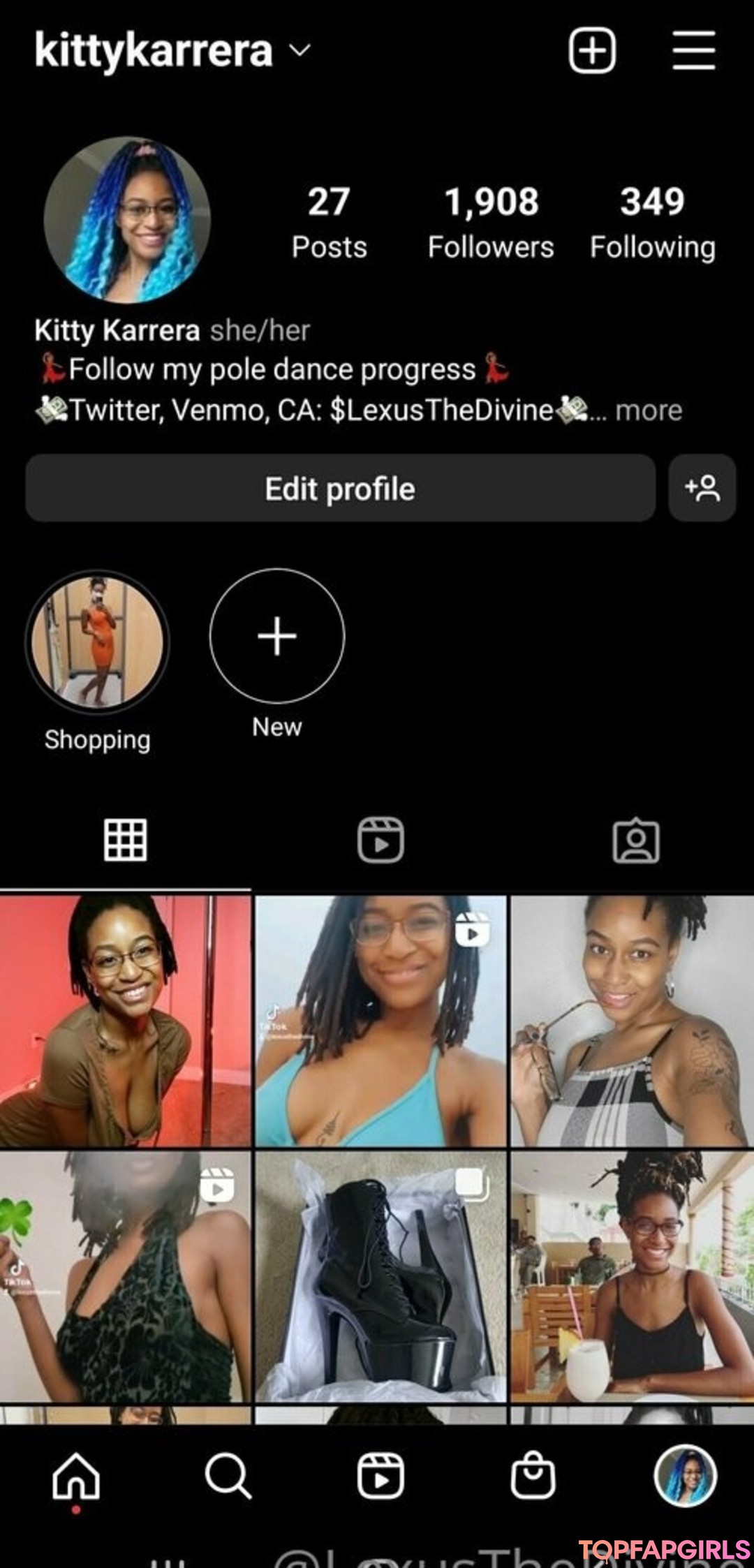This screenshot has height=1568, width=754.
Task: Expand the bio with more
Action: click(x=649, y=411)
